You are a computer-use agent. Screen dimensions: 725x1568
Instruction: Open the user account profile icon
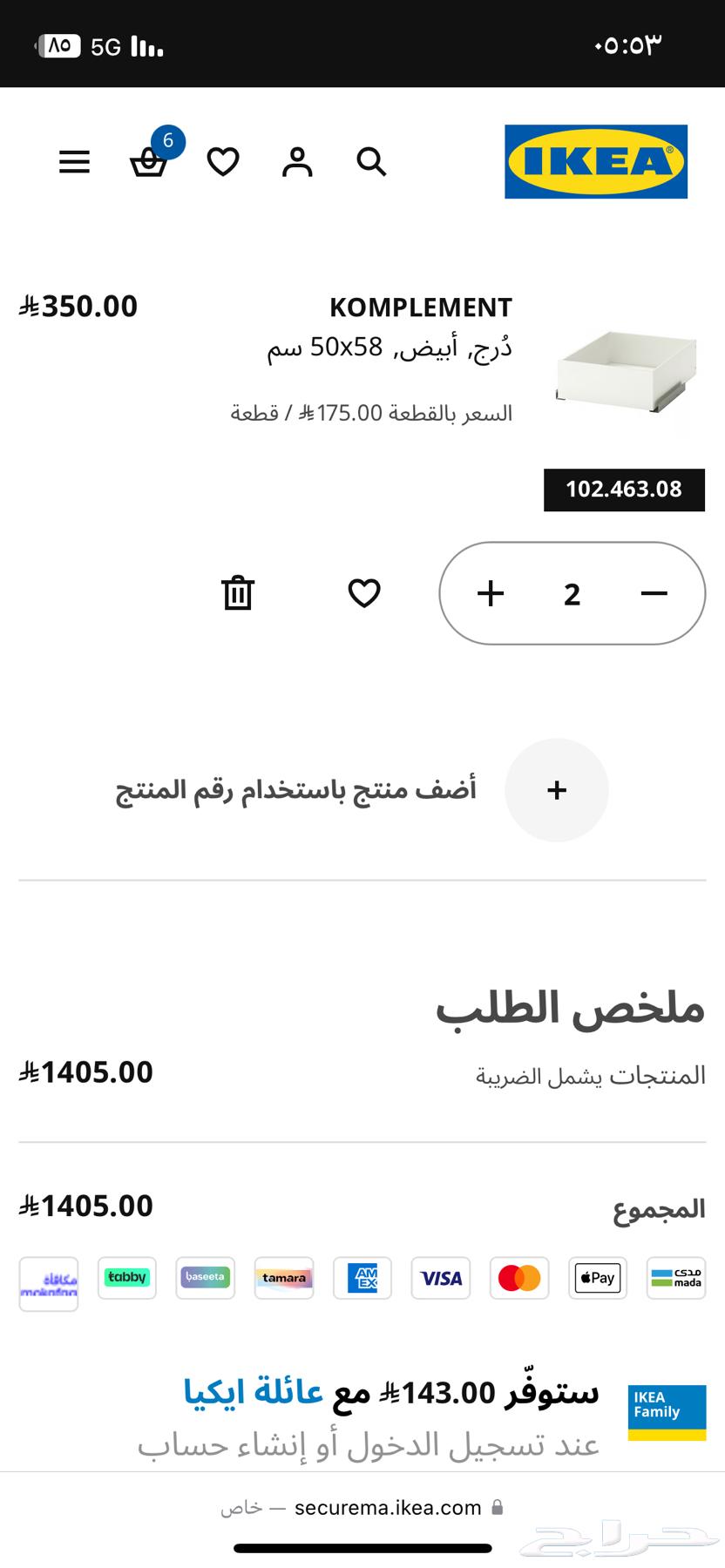(x=297, y=162)
